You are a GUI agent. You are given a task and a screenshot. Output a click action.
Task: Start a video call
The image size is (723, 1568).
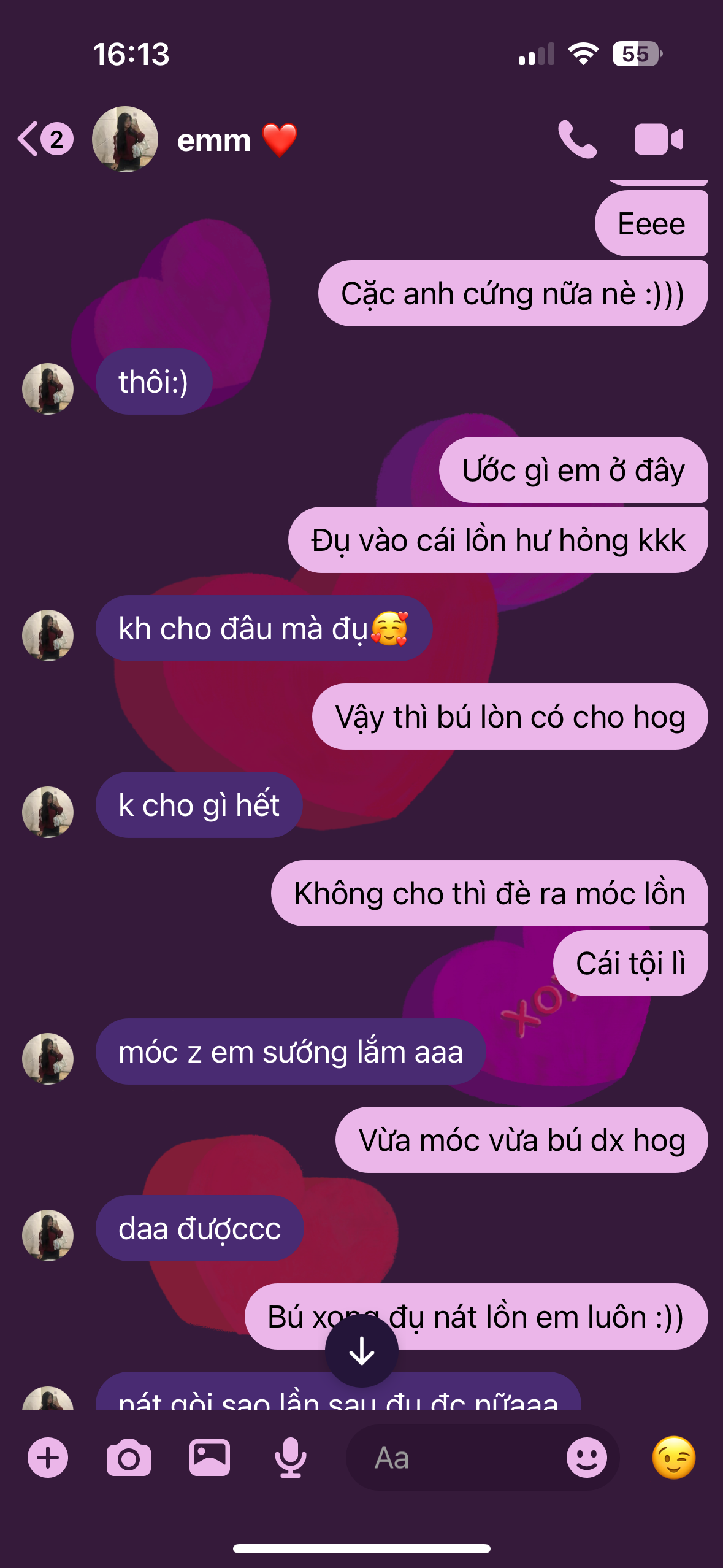tap(658, 140)
